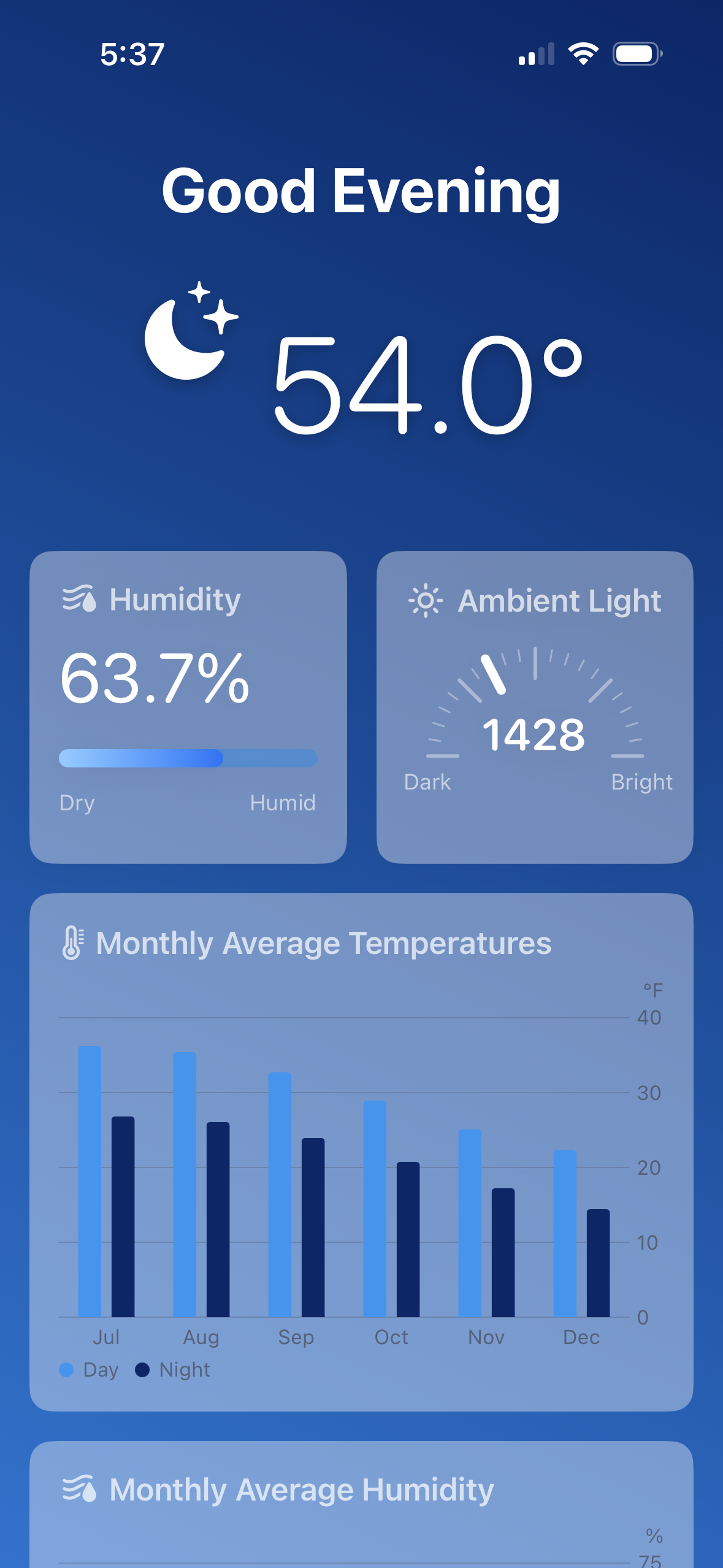
Task: Select the Monthly Average Temperatures header
Action: point(325,943)
